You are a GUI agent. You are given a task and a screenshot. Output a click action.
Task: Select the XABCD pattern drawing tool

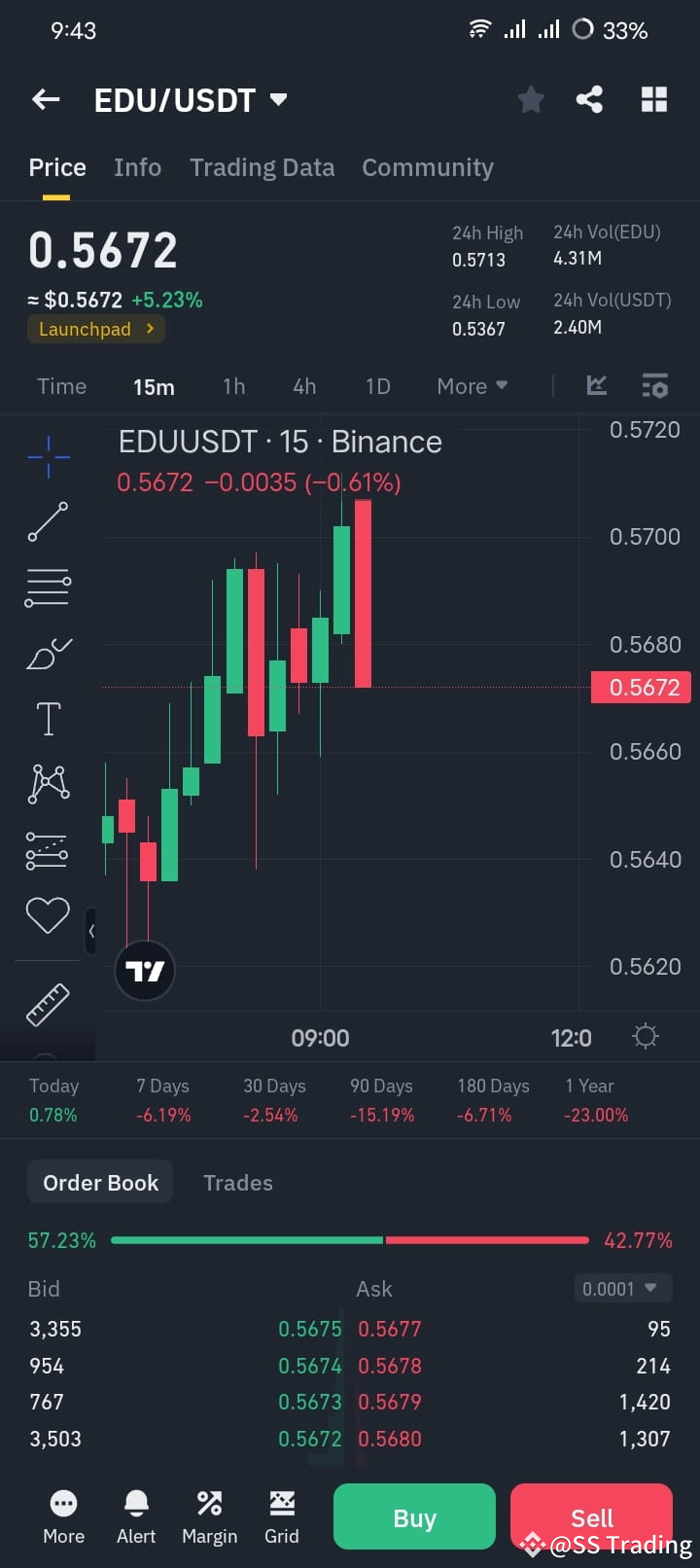pos(47,783)
